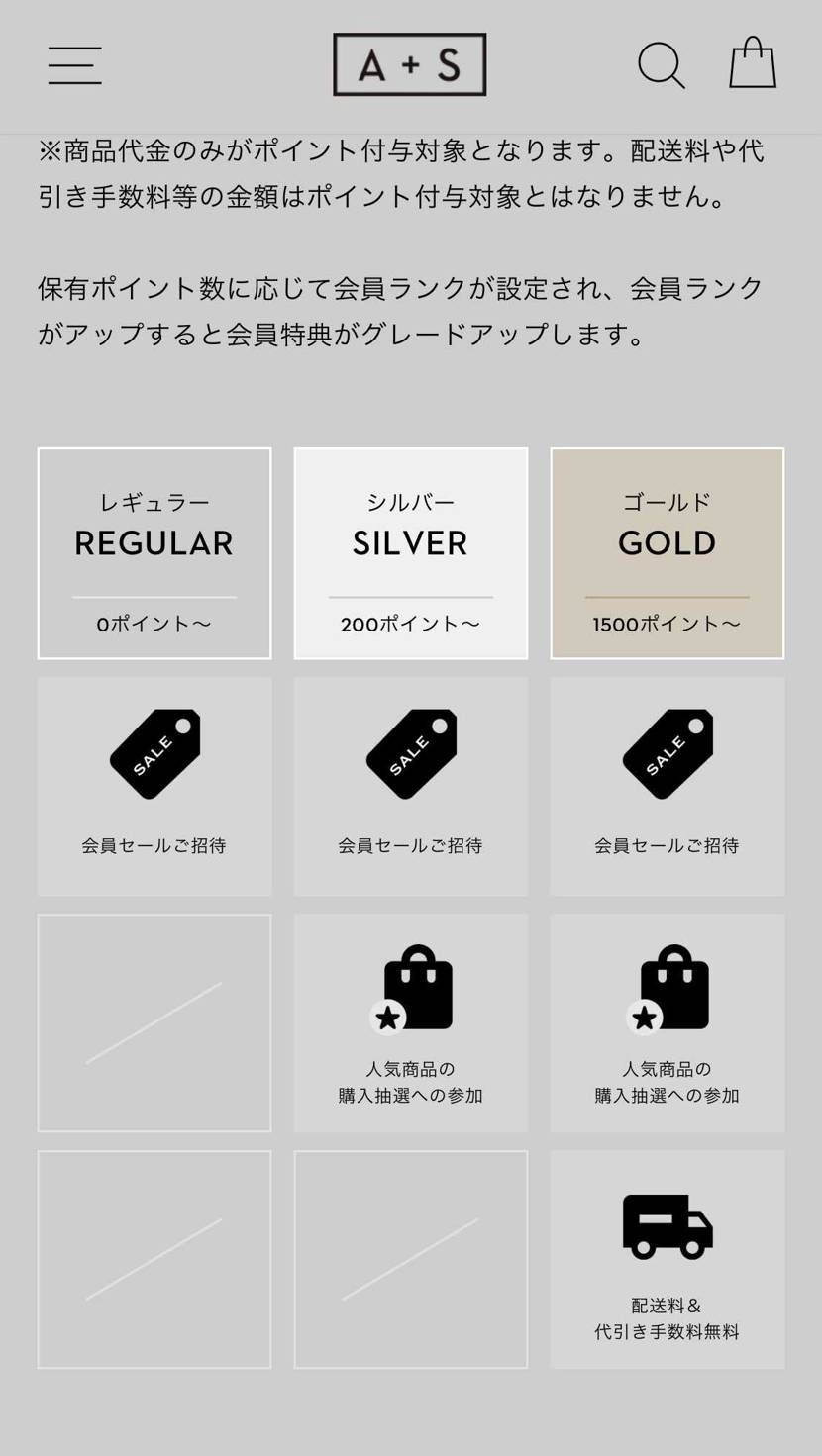Click the A+S logo
Viewport: 822px width, 1456px height.
409,63
